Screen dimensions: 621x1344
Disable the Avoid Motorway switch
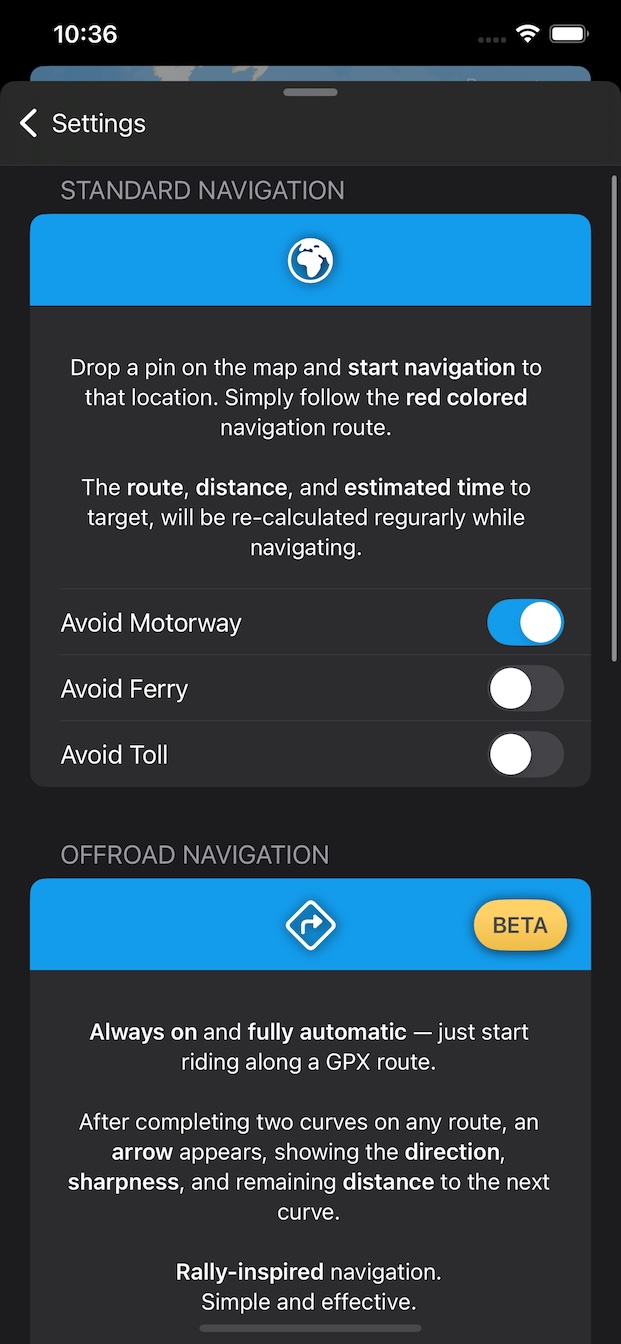click(x=525, y=623)
